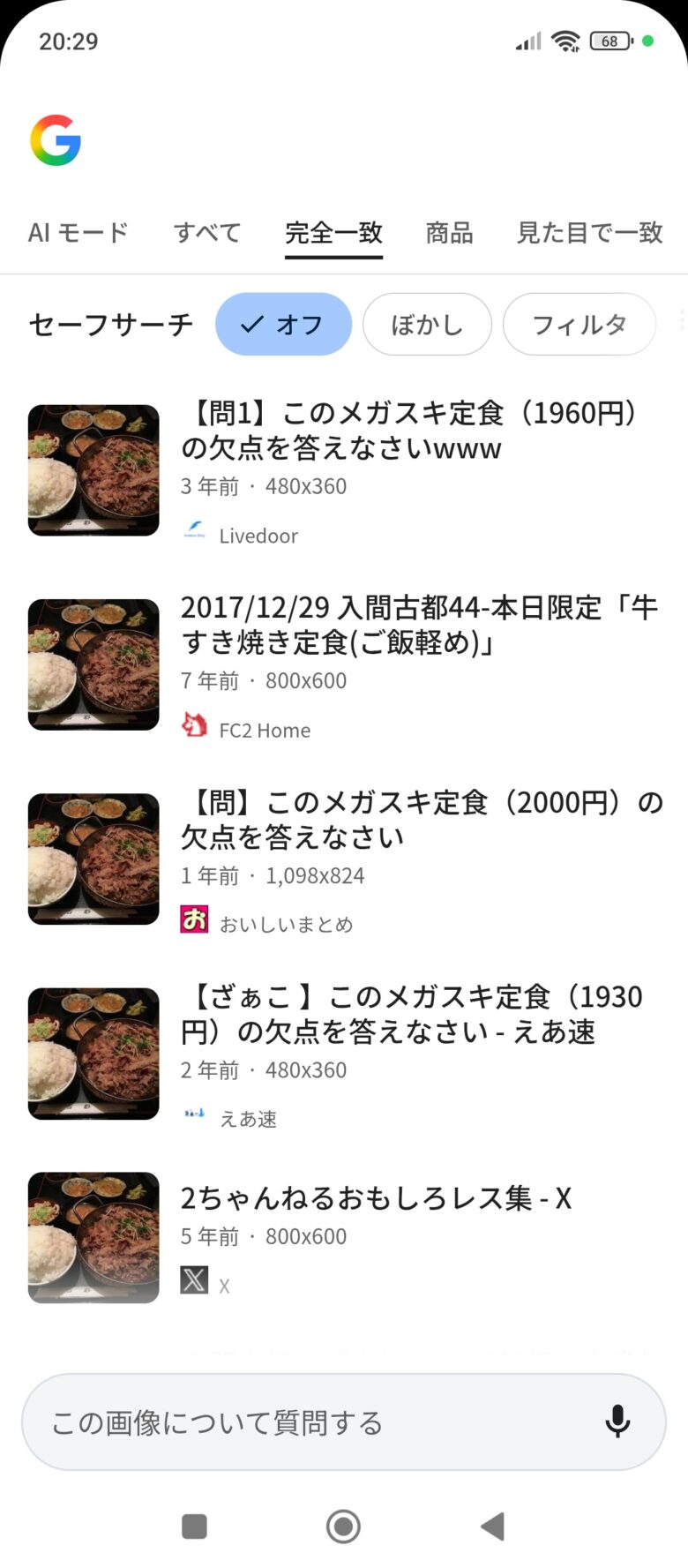Switch to the AI モード tab
The image size is (688, 1568).
pos(78,232)
